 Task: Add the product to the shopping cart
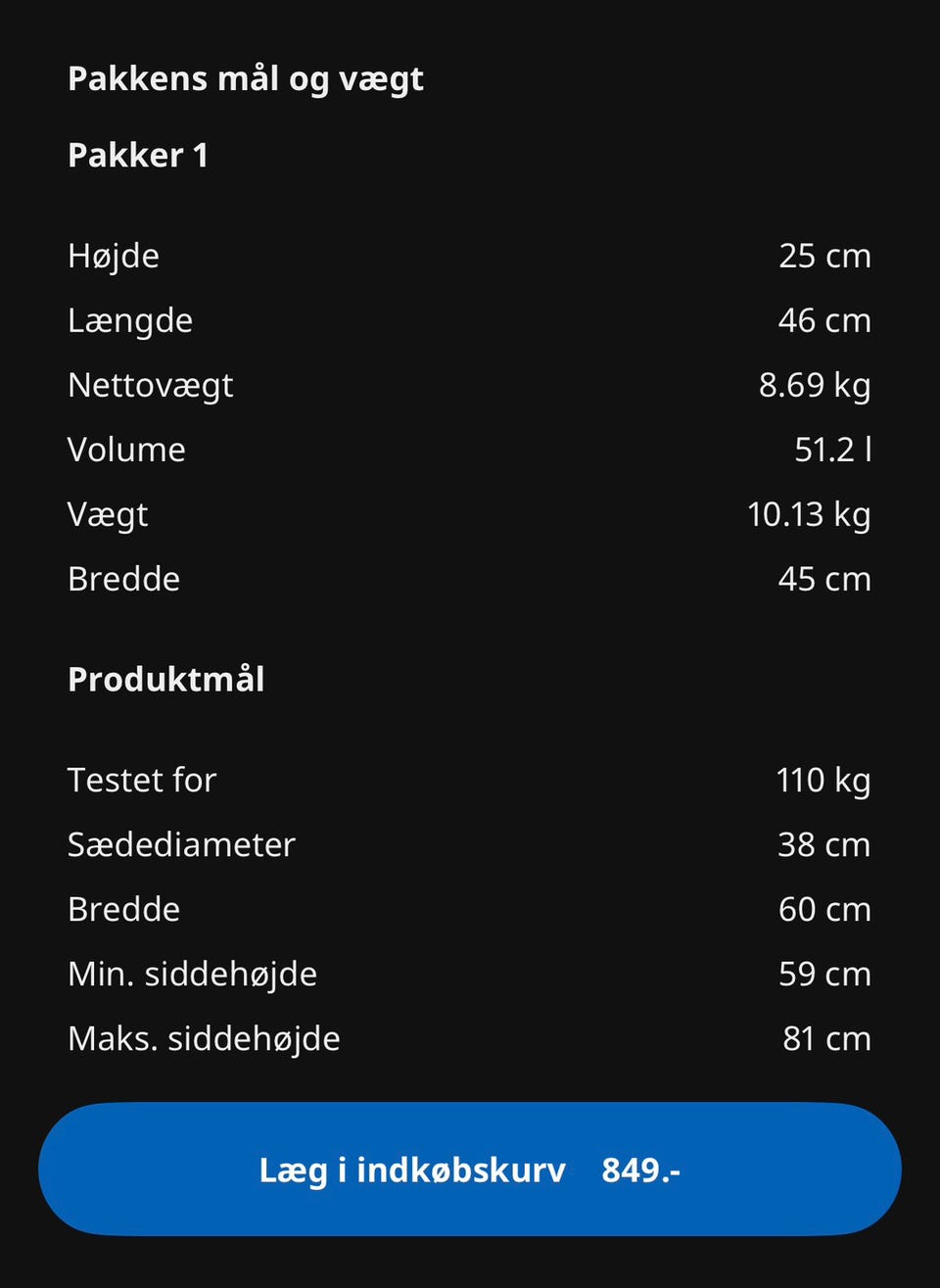pyautogui.click(x=470, y=1169)
